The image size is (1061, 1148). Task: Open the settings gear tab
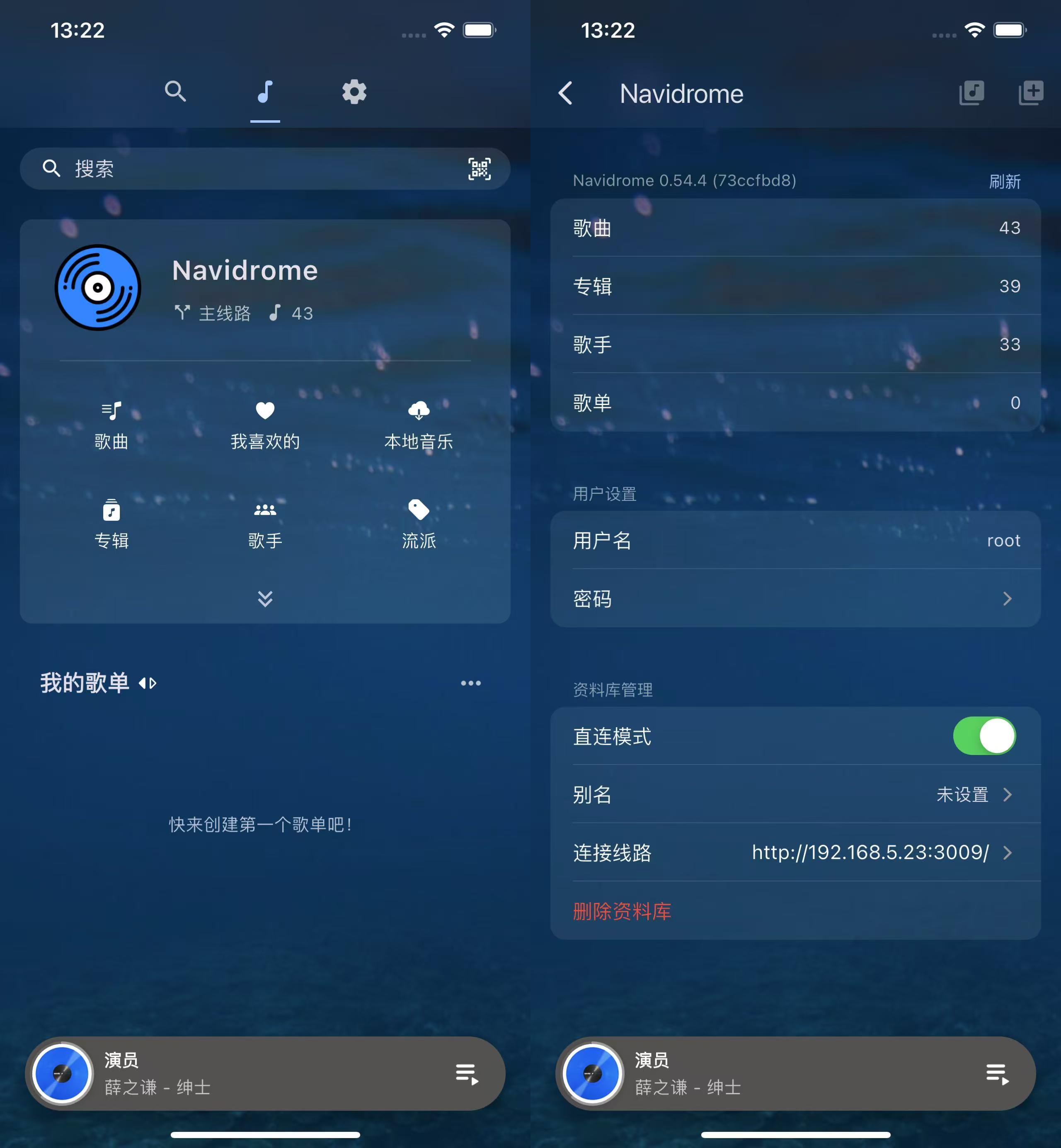(x=354, y=92)
